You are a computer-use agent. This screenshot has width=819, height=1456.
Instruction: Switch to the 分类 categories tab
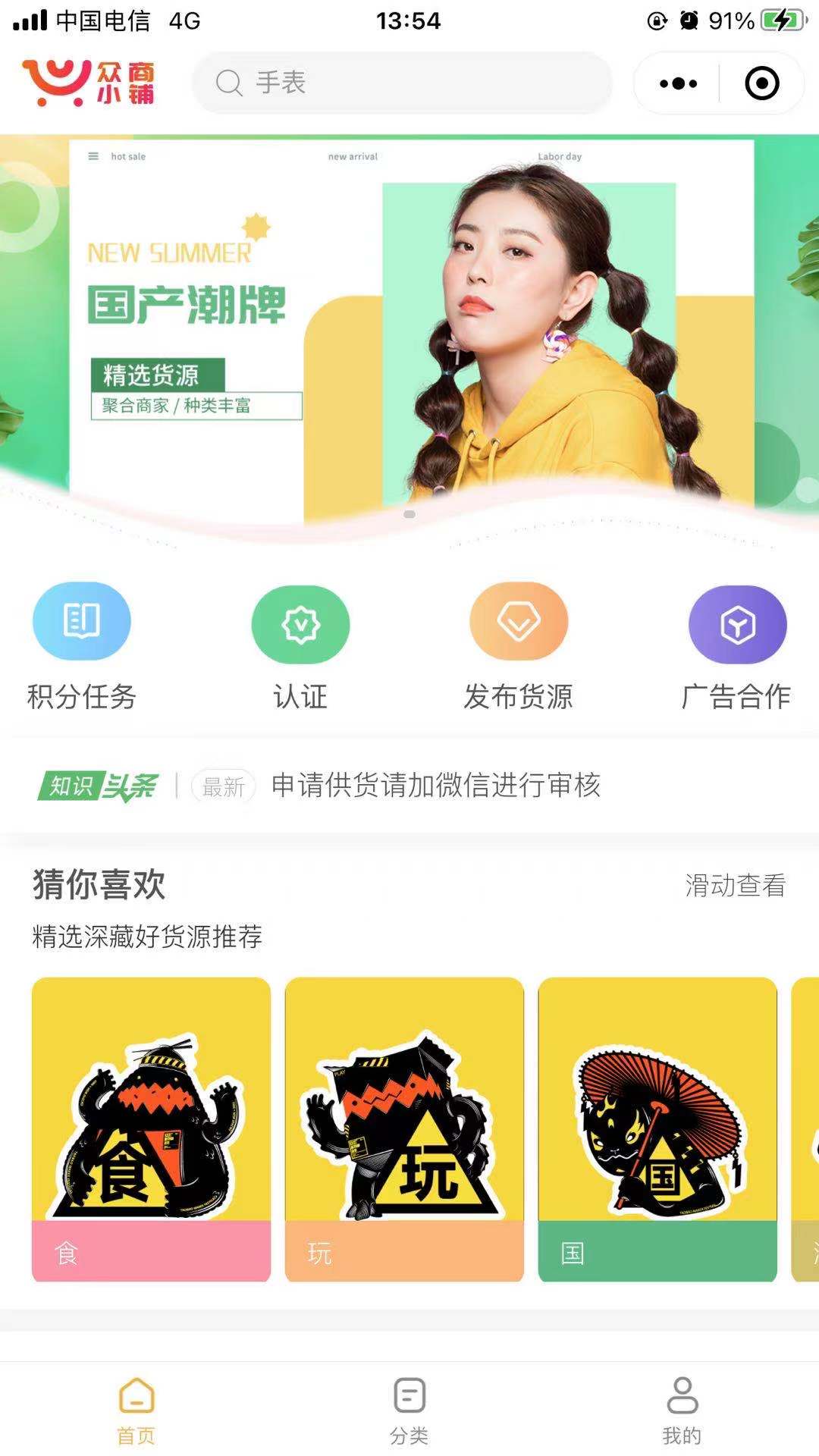click(409, 1410)
